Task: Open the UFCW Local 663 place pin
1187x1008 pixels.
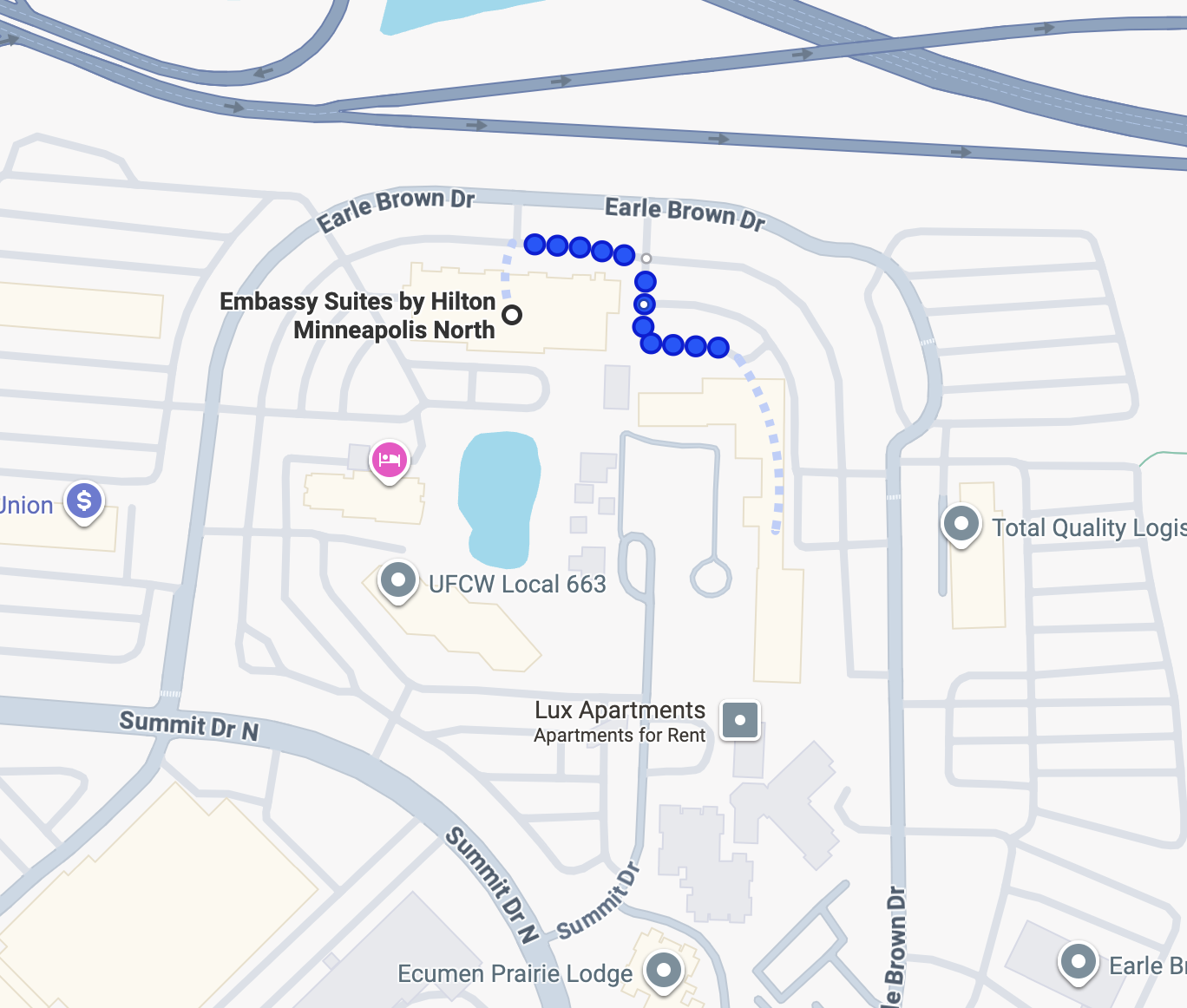Action: (398, 580)
